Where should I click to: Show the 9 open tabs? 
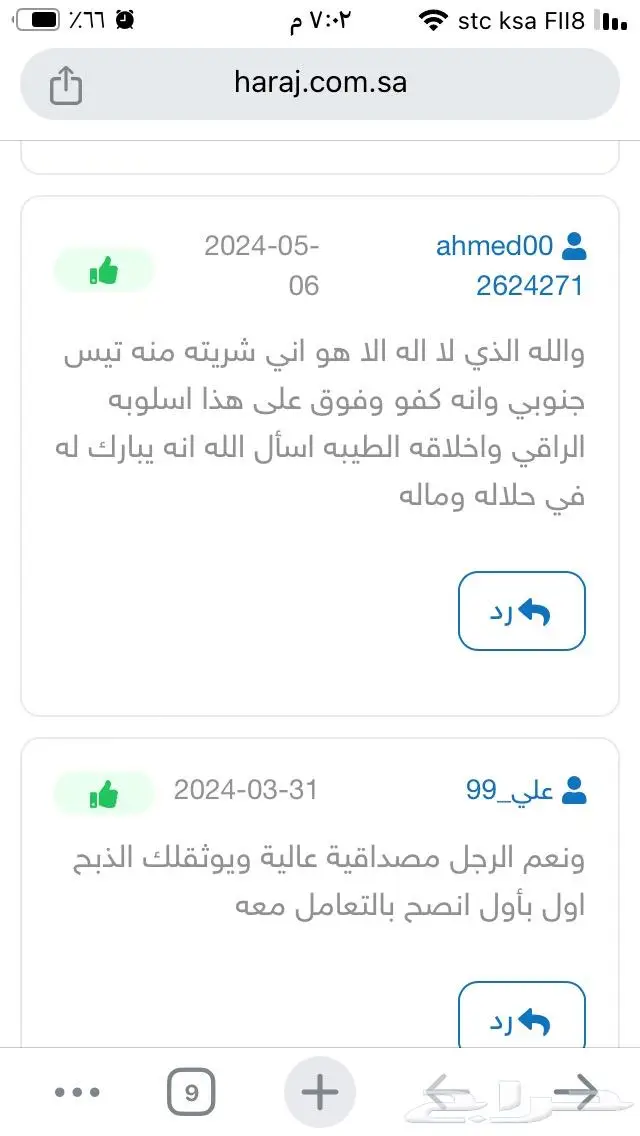click(x=191, y=1092)
